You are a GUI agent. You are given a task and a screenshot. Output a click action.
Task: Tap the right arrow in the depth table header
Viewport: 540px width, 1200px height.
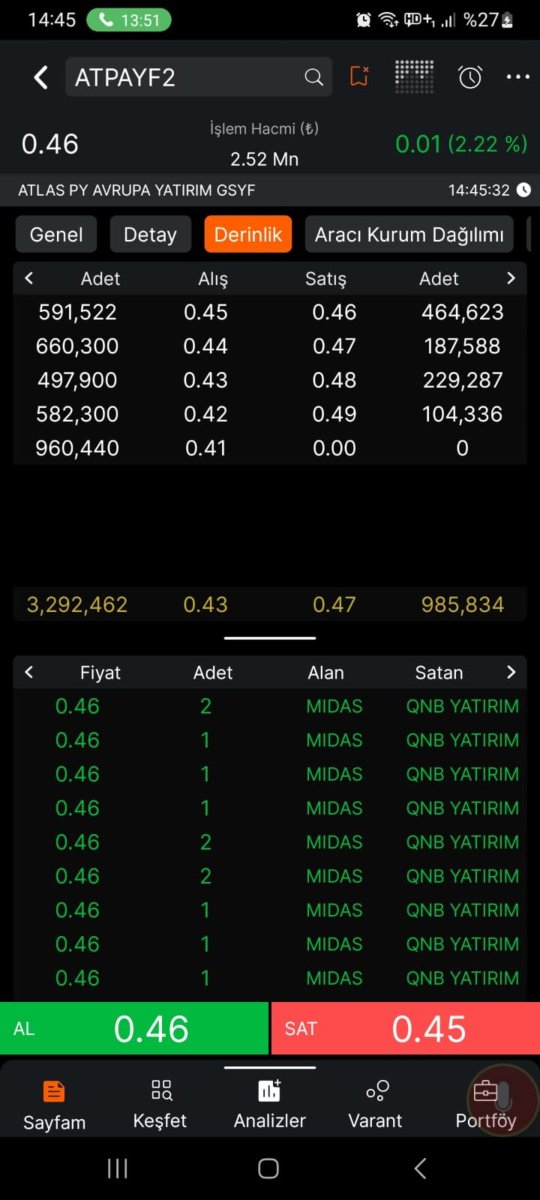(x=511, y=278)
